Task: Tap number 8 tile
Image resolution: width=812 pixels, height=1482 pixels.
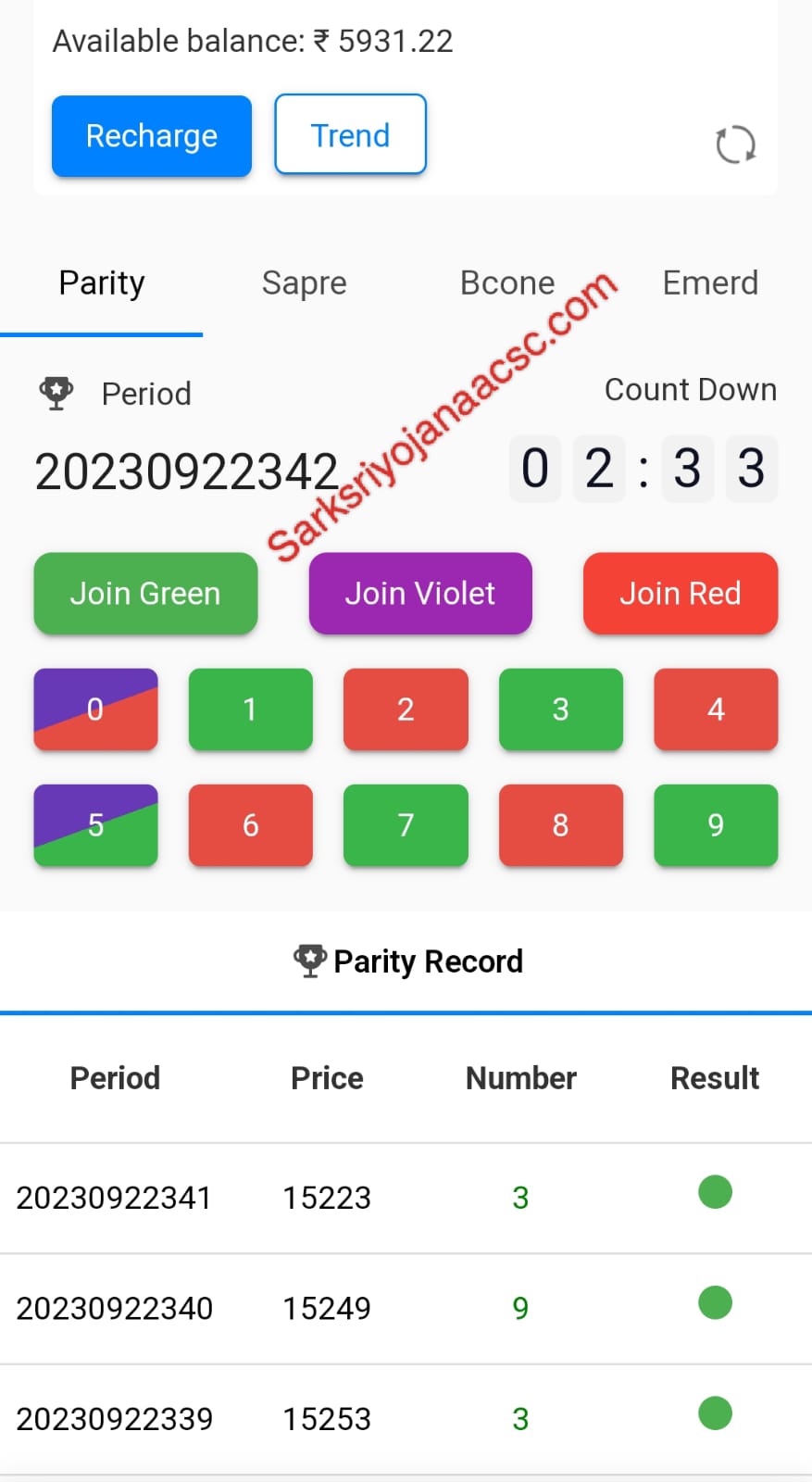Action: 561,825
